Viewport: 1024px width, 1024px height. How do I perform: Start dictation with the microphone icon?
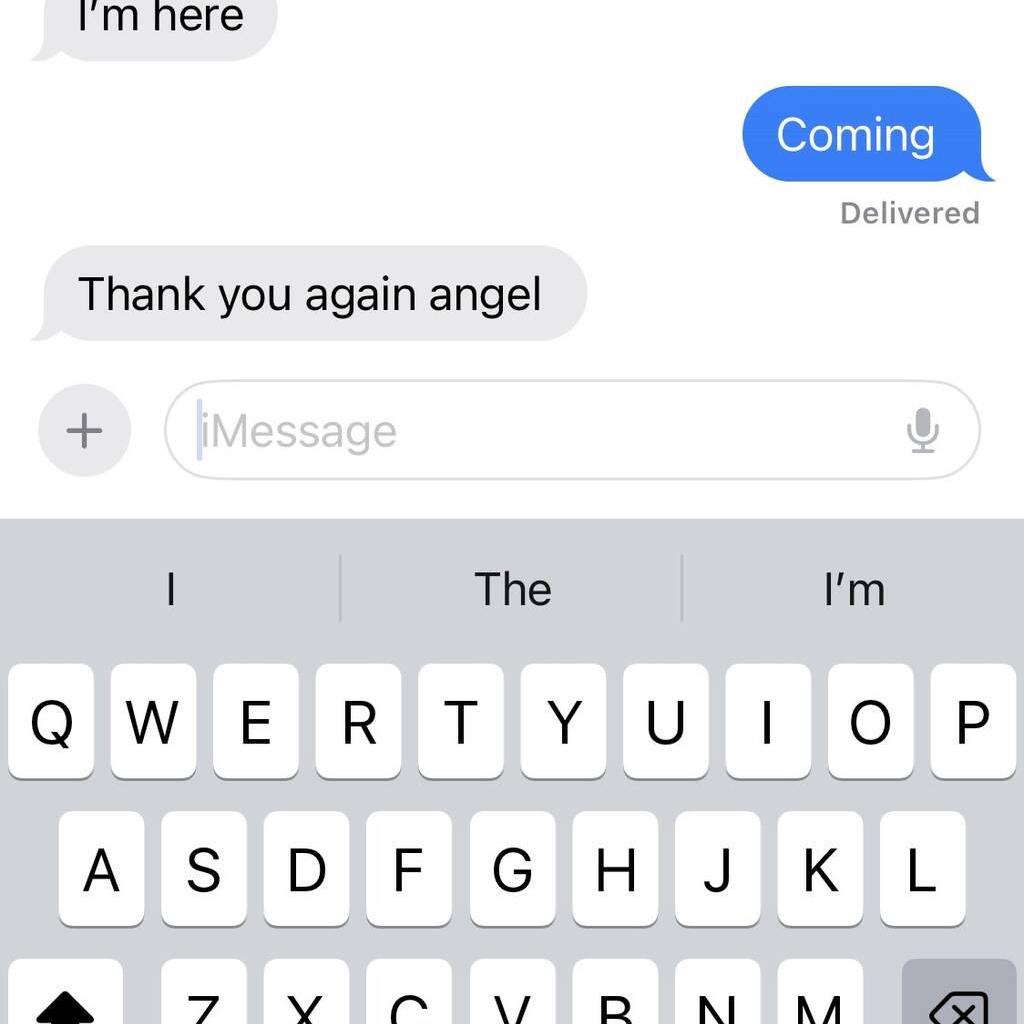[x=922, y=431]
